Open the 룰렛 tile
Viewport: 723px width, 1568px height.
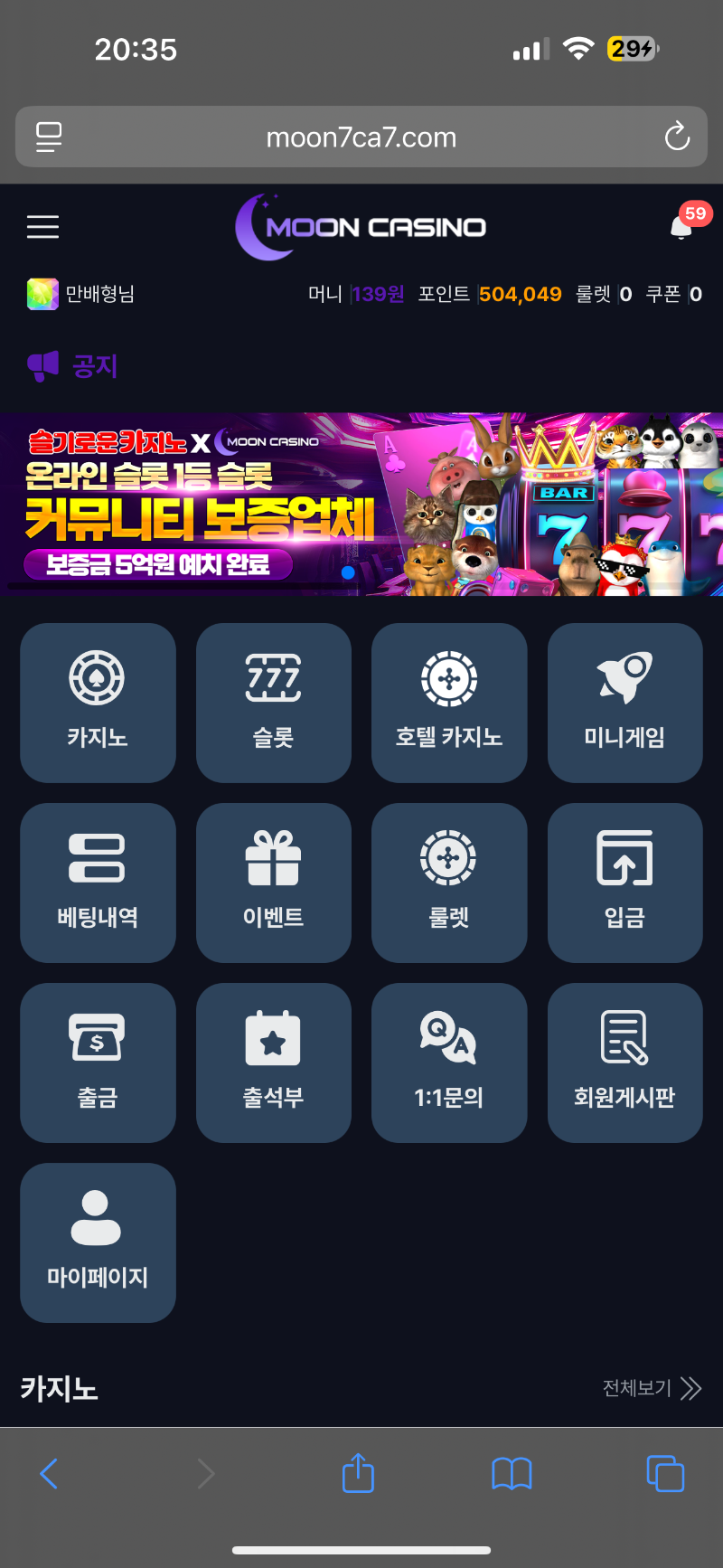coord(449,883)
